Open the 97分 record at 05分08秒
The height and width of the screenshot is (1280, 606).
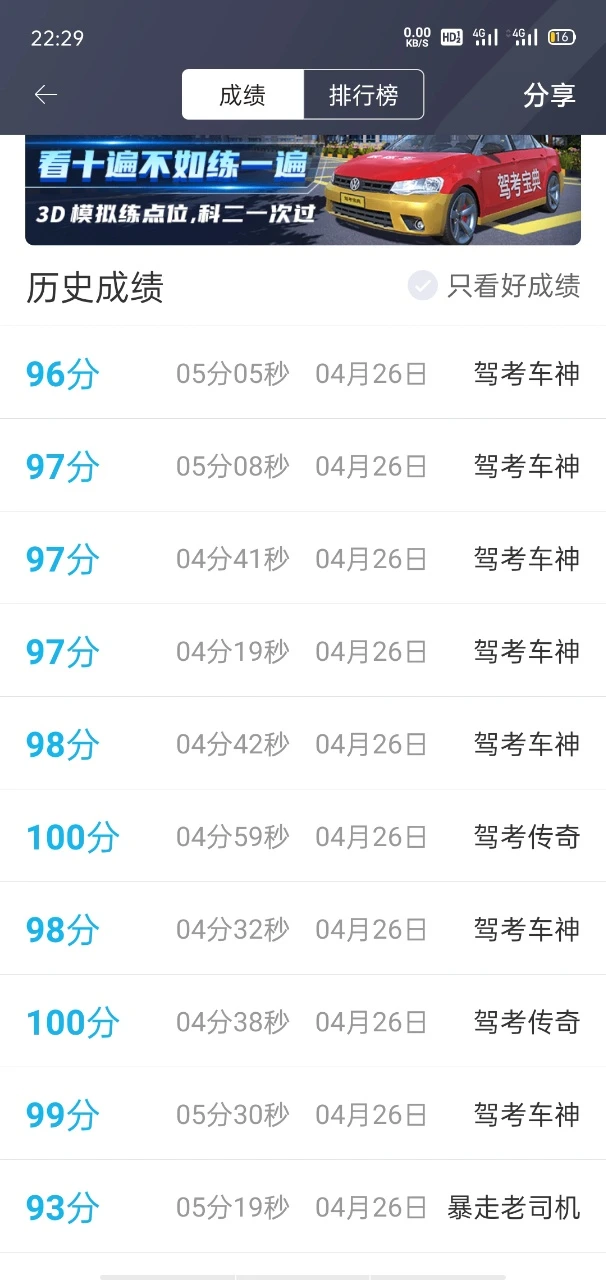coord(303,466)
